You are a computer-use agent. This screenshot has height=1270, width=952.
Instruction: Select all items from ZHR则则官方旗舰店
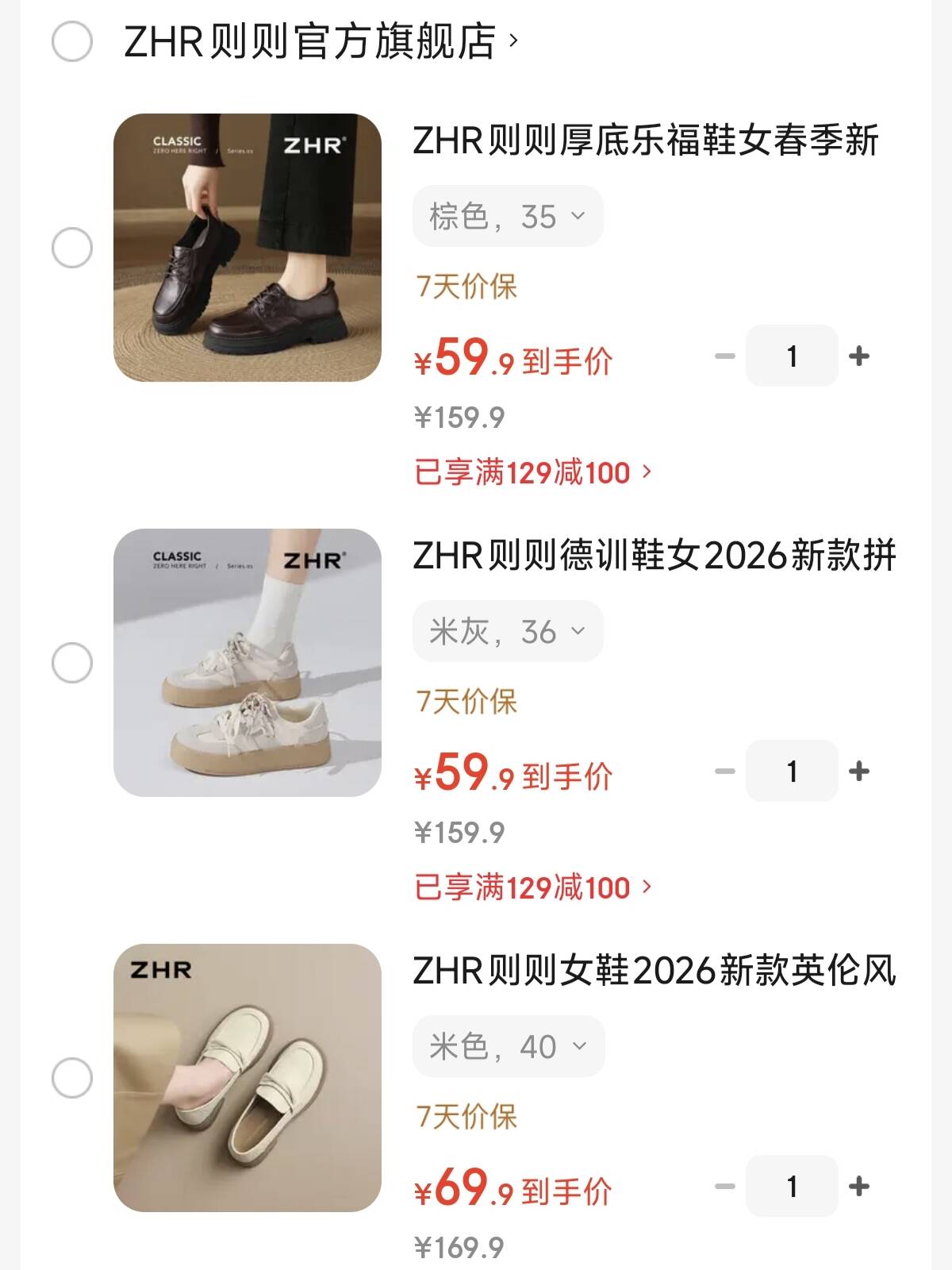[72, 41]
